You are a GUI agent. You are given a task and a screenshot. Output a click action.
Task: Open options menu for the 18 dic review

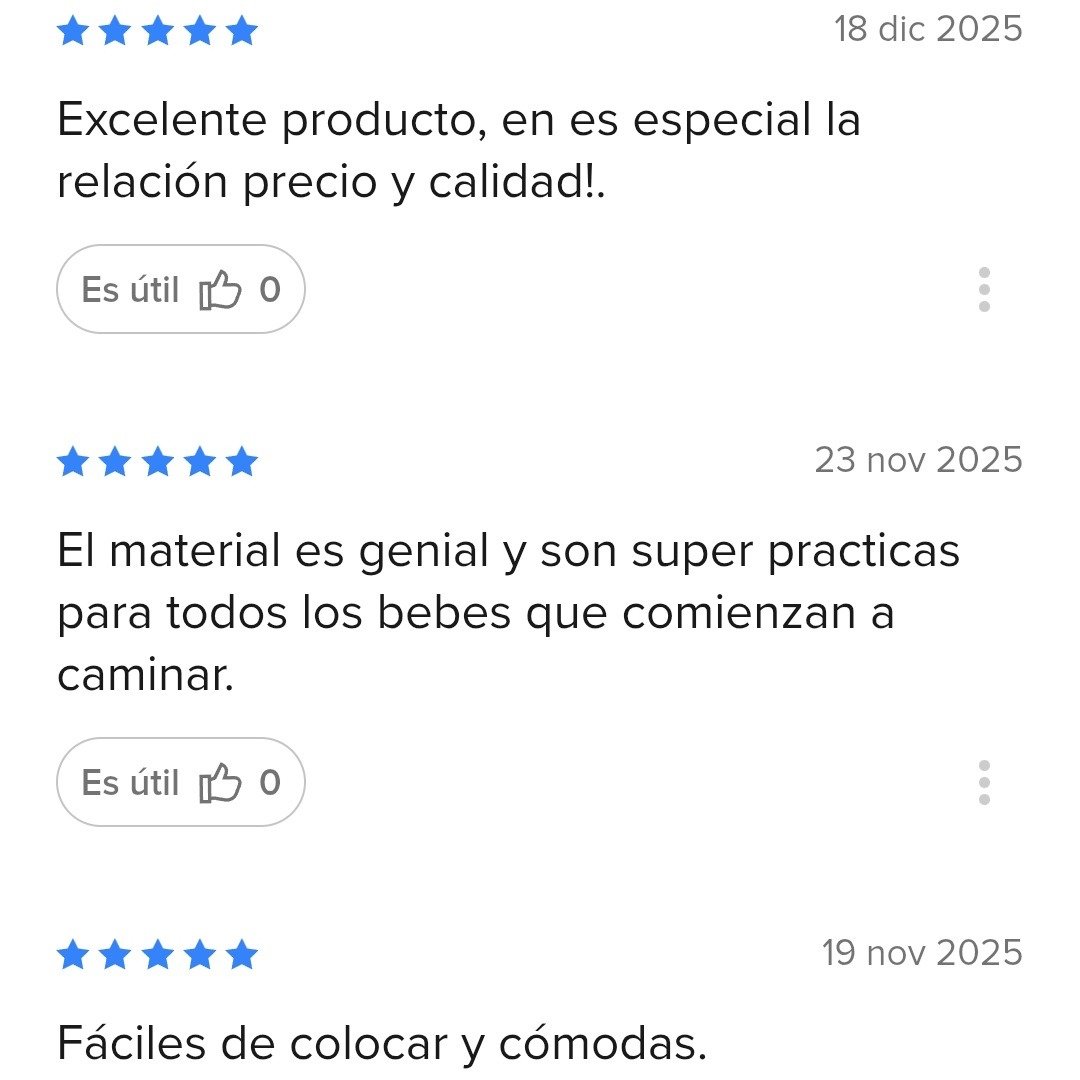(x=984, y=290)
